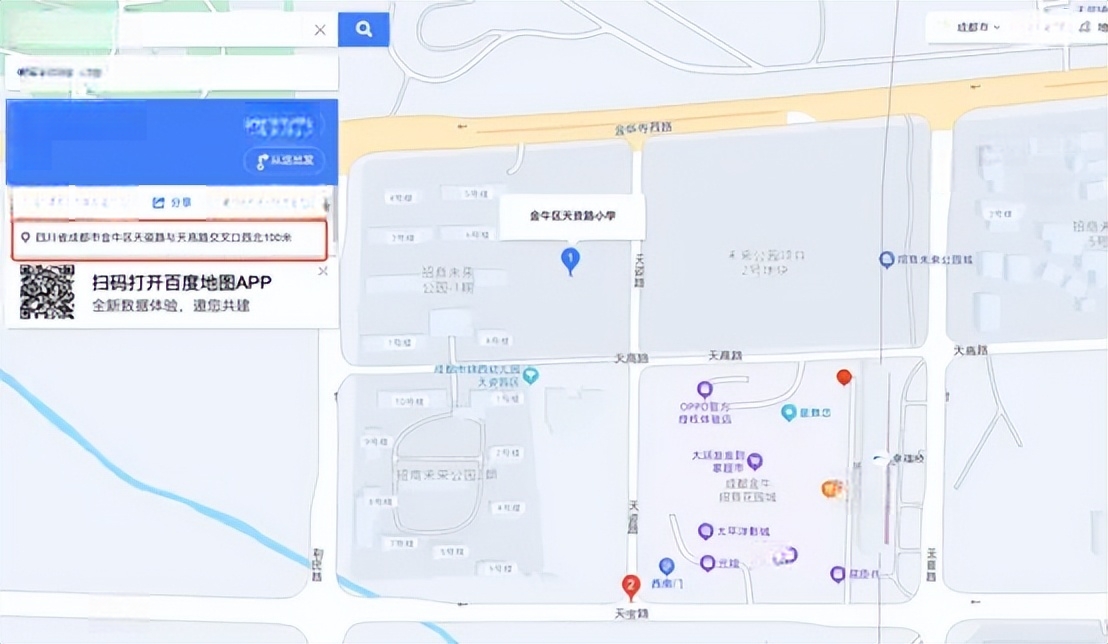
Task: Clear the search box text
Action: click(x=320, y=30)
